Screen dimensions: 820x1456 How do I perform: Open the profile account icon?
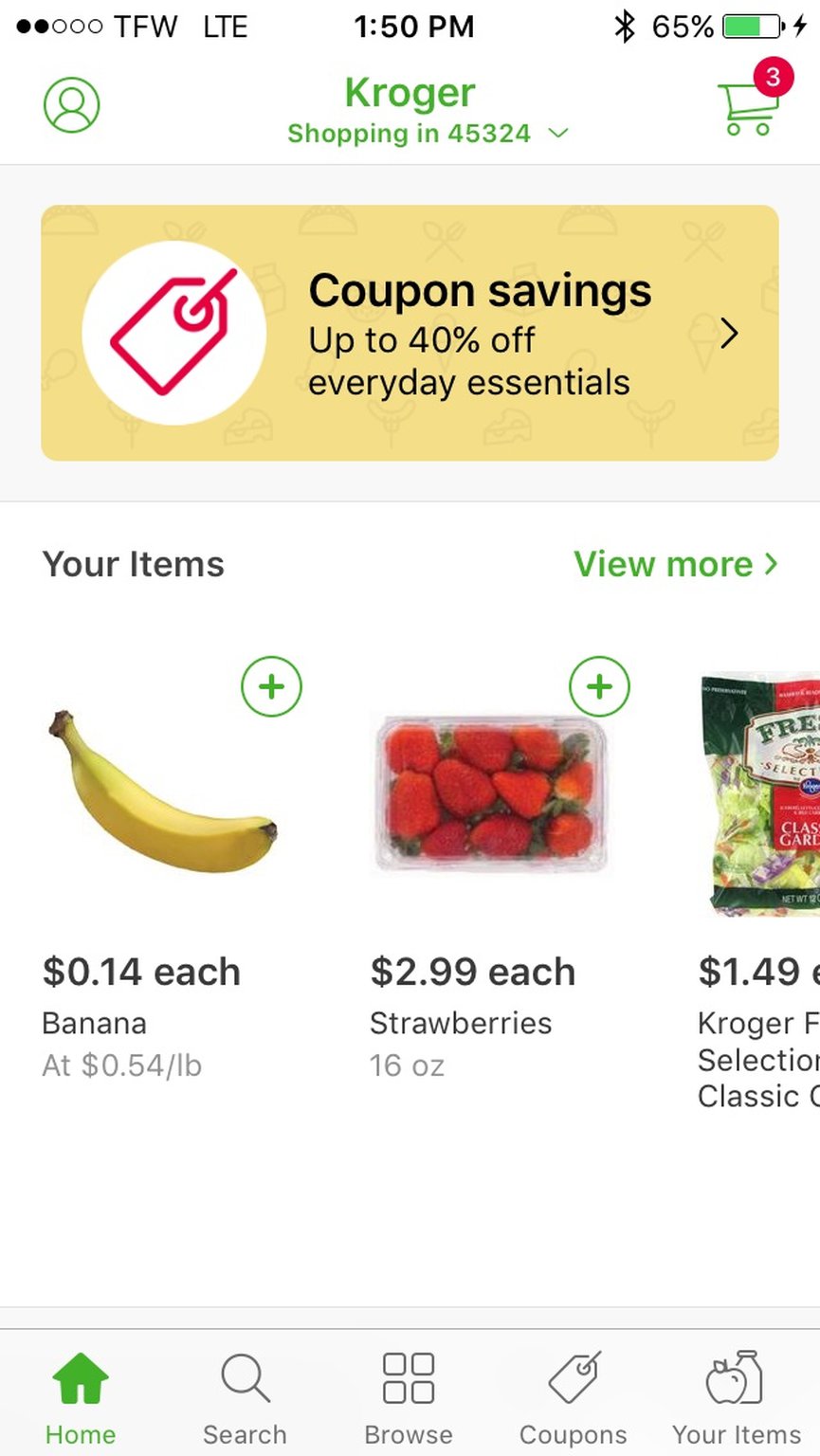pyautogui.click(x=71, y=105)
